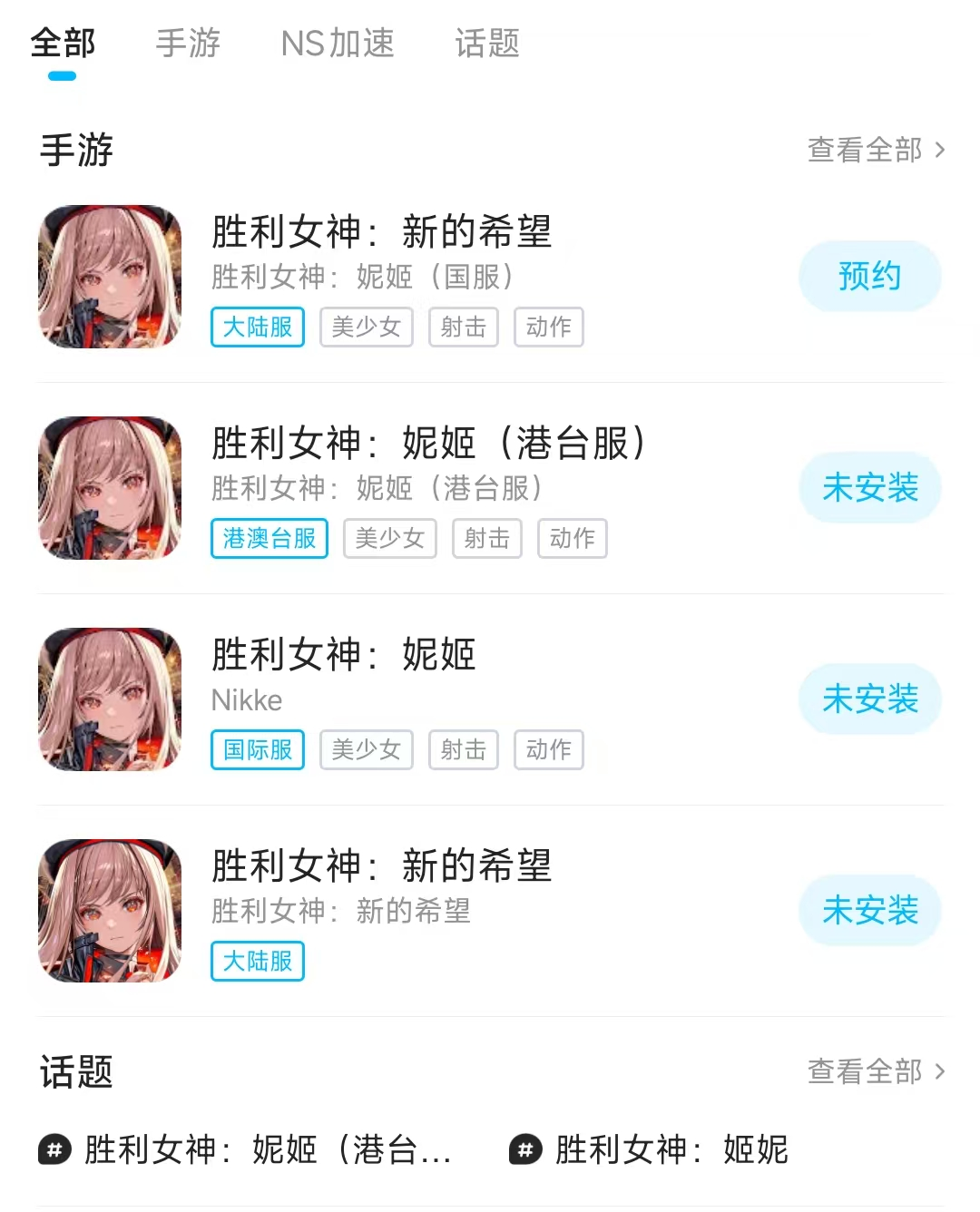
Task: Click the bottom 胜利女神：新的希望 game icon
Action: 110,911
